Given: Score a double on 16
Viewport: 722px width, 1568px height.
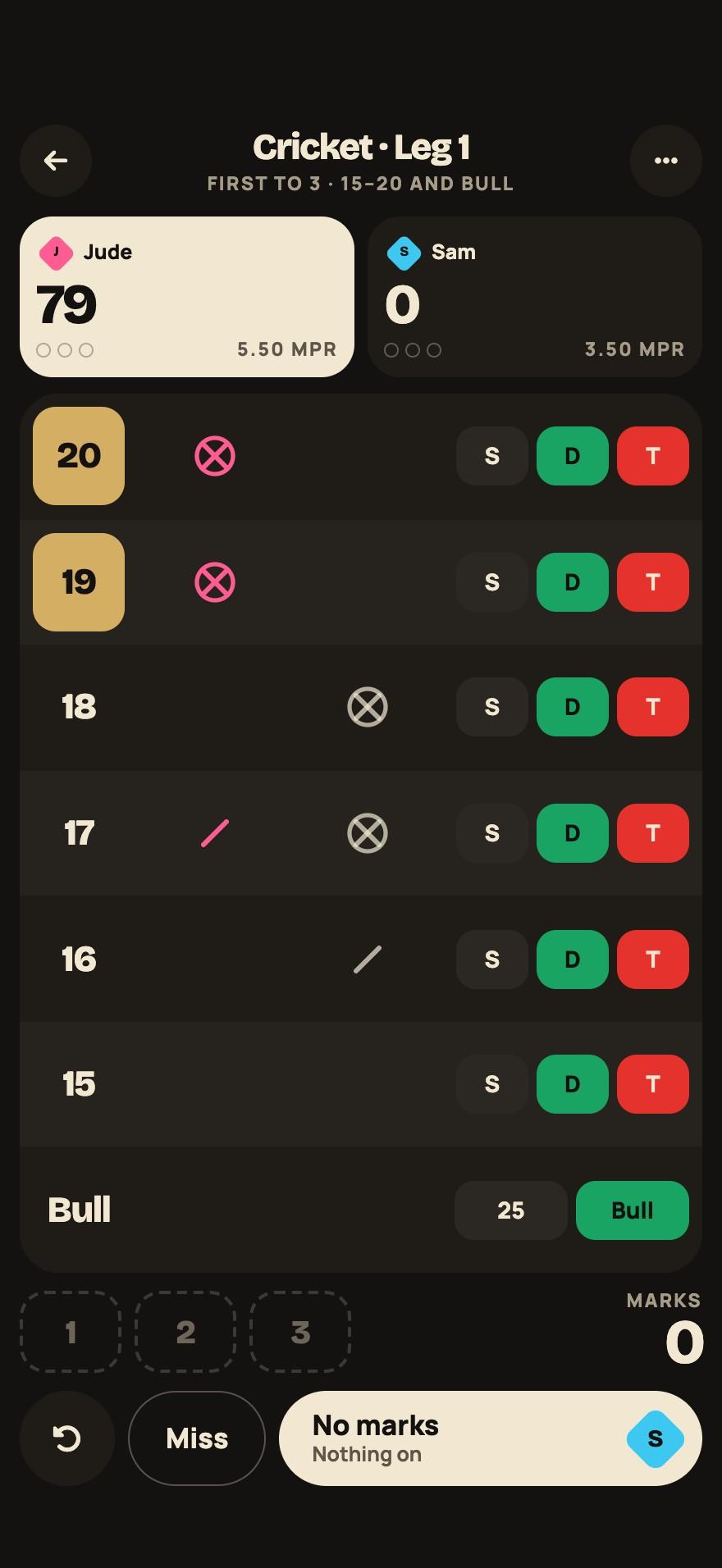Looking at the screenshot, I should [573, 959].
